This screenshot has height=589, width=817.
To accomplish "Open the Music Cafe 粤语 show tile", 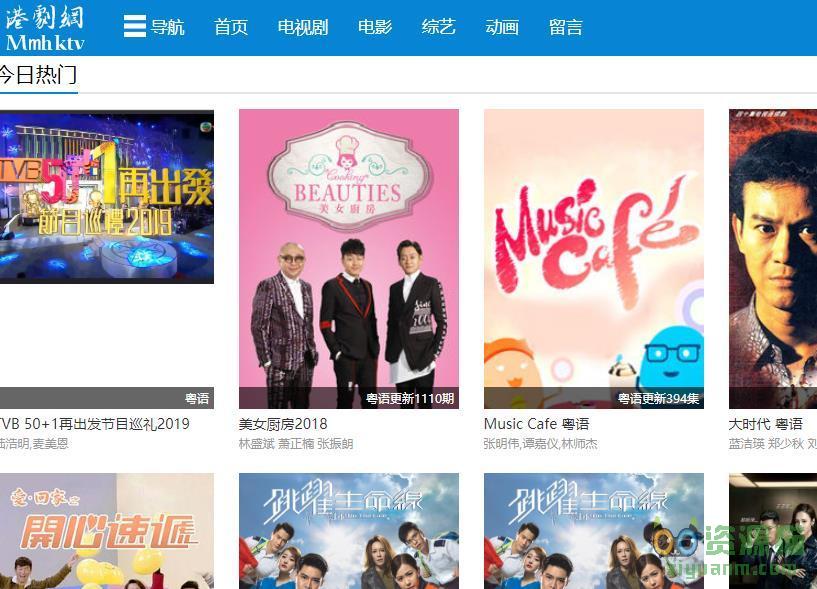I will tap(593, 258).
